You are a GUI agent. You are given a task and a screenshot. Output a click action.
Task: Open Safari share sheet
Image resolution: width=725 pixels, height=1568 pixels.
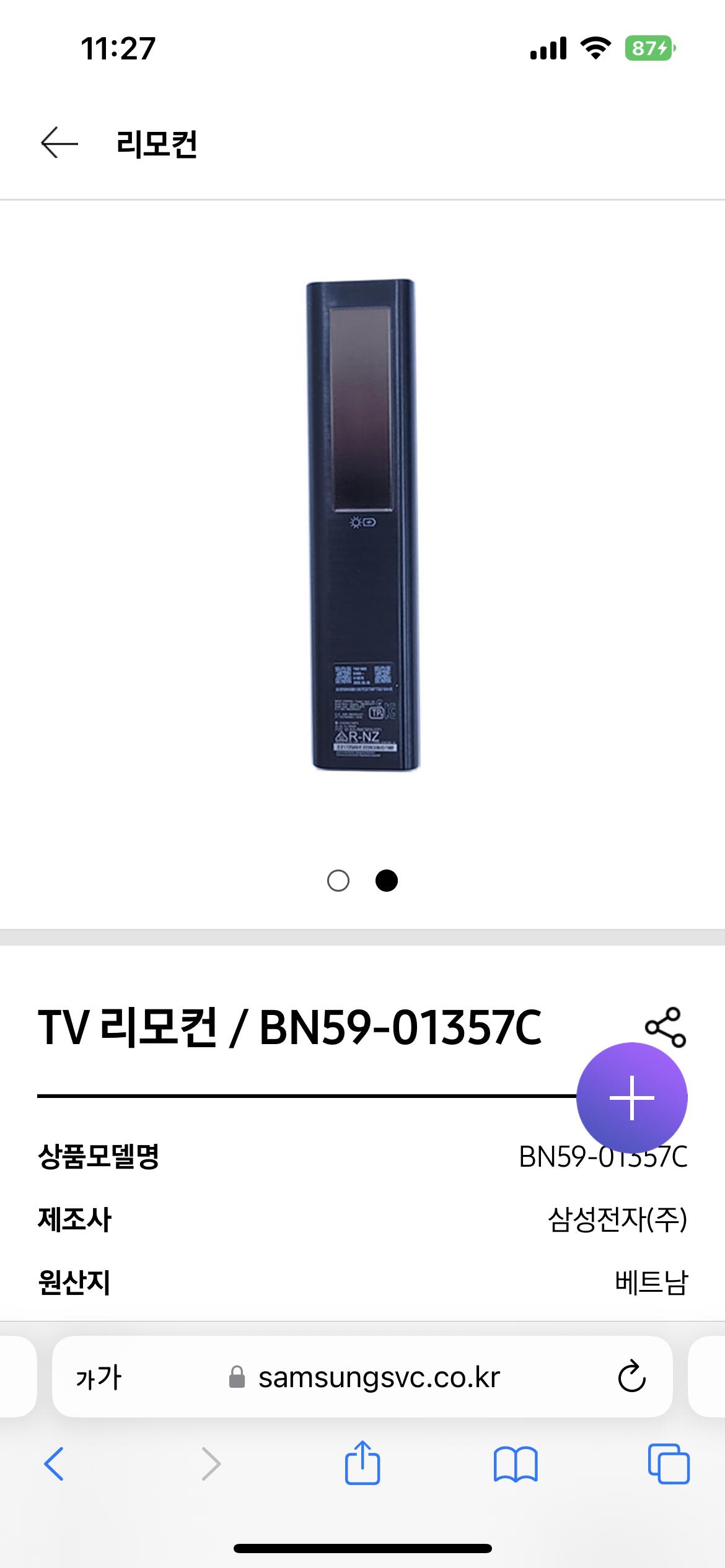click(x=362, y=1463)
